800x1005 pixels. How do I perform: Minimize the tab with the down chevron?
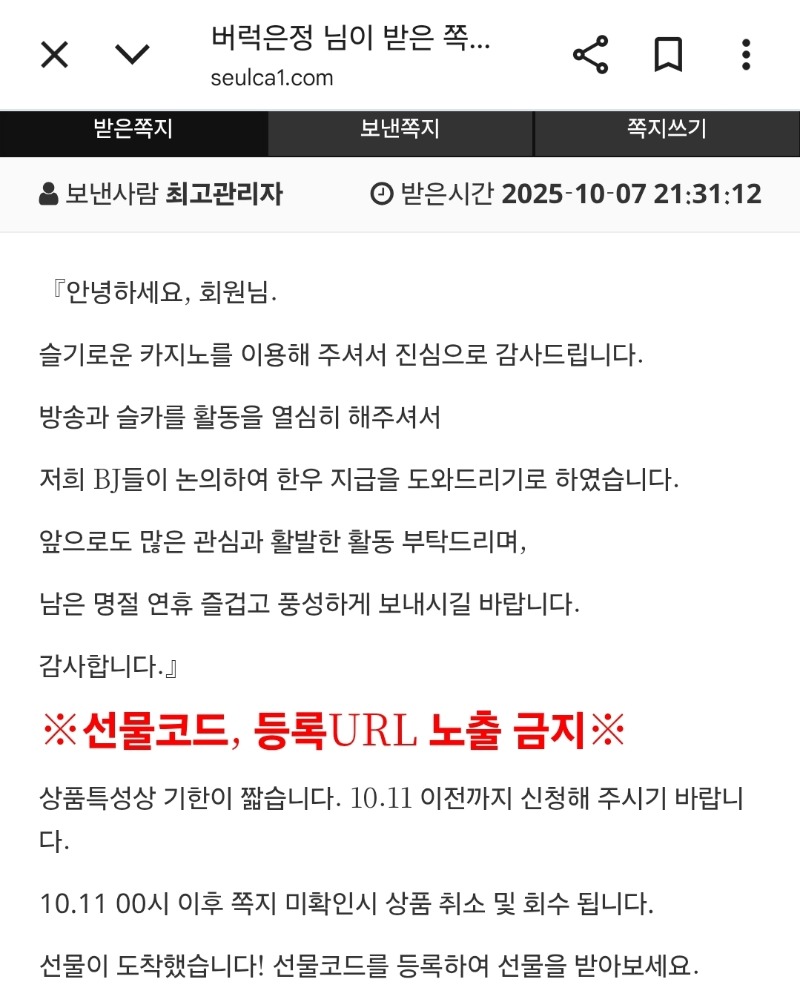coord(132,55)
